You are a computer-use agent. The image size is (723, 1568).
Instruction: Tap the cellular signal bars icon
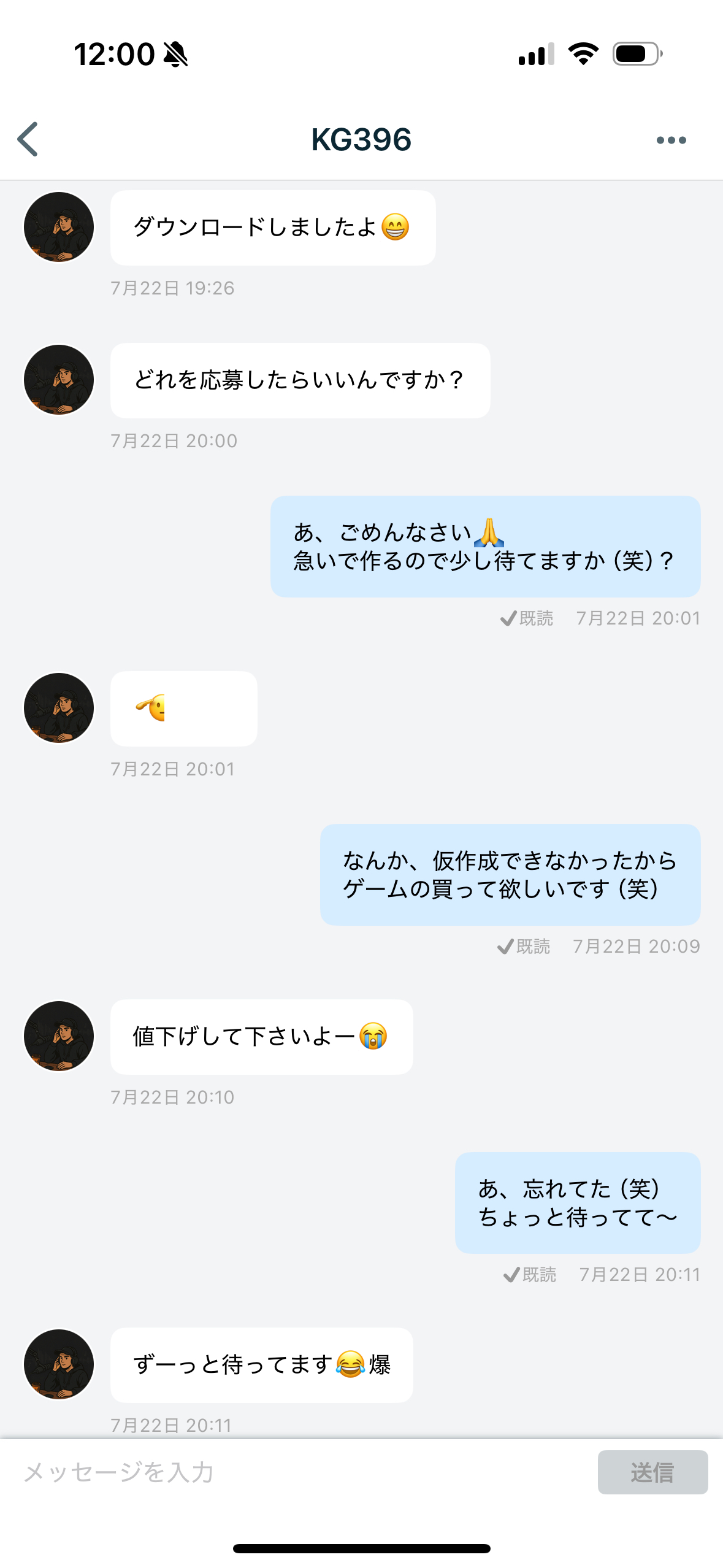tap(534, 54)
